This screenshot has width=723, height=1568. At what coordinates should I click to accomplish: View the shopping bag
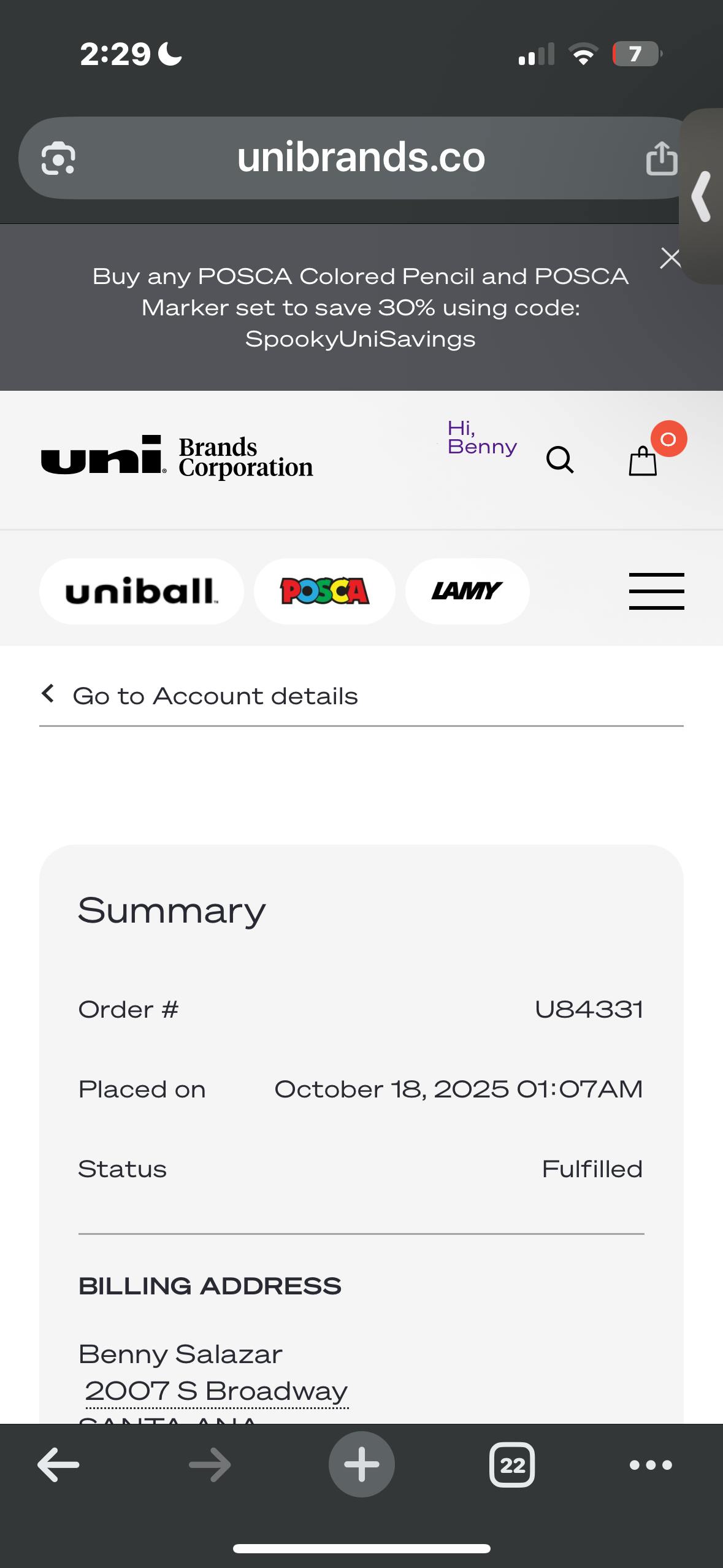(643, 460)
